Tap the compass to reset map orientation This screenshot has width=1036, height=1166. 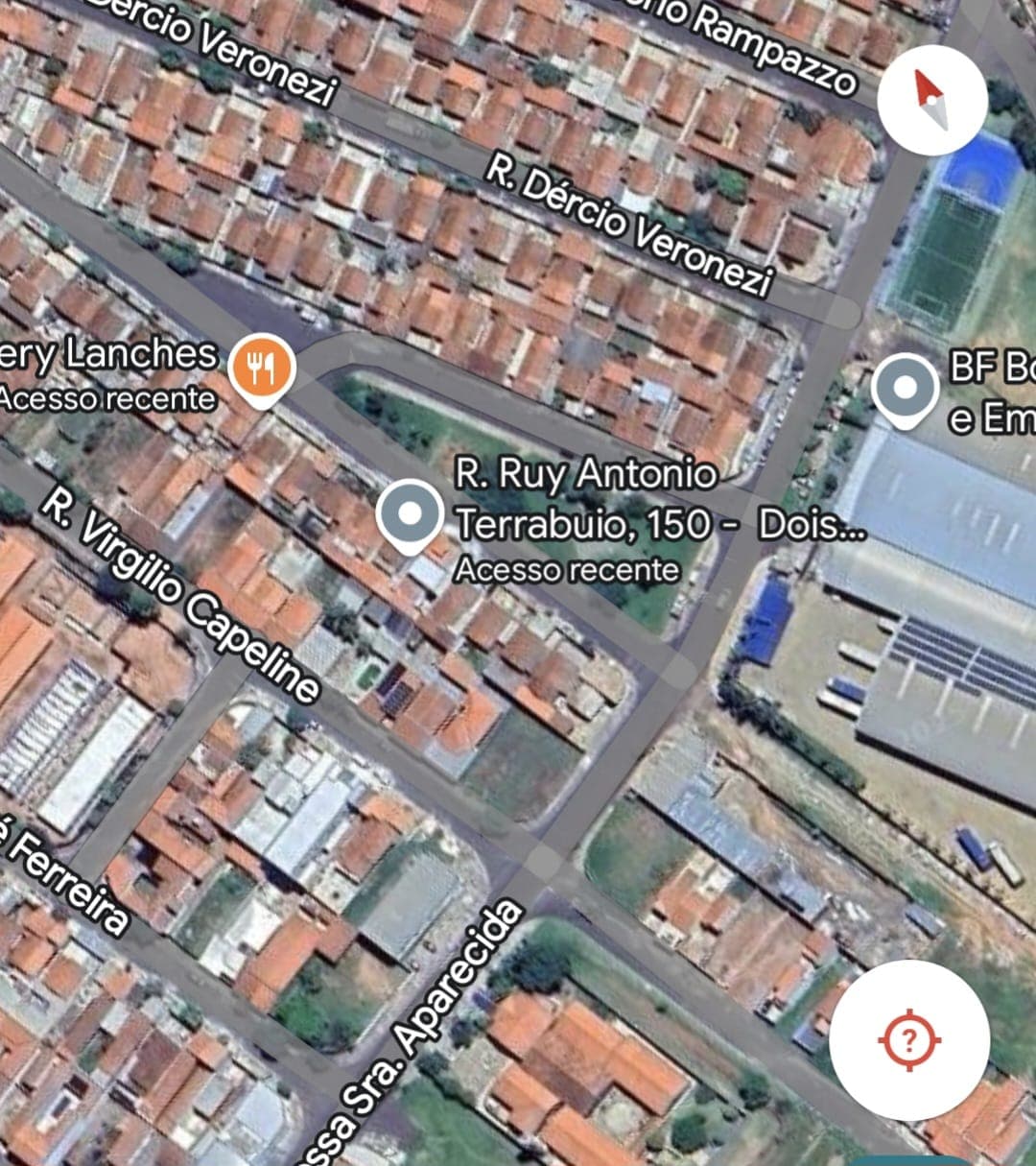pyautogui.click(x=931, y=100)
